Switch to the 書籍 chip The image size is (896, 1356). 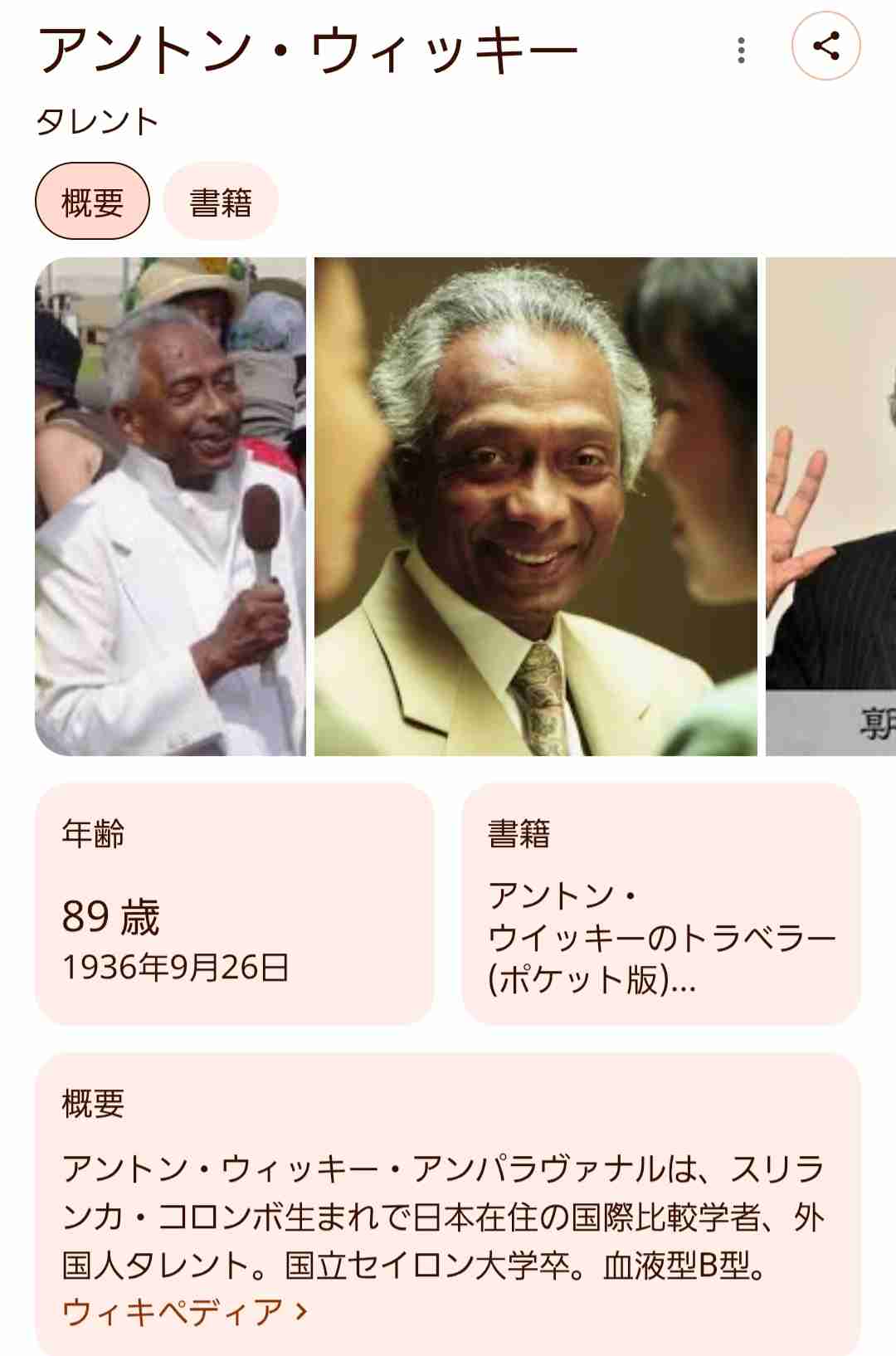[221, 202]
